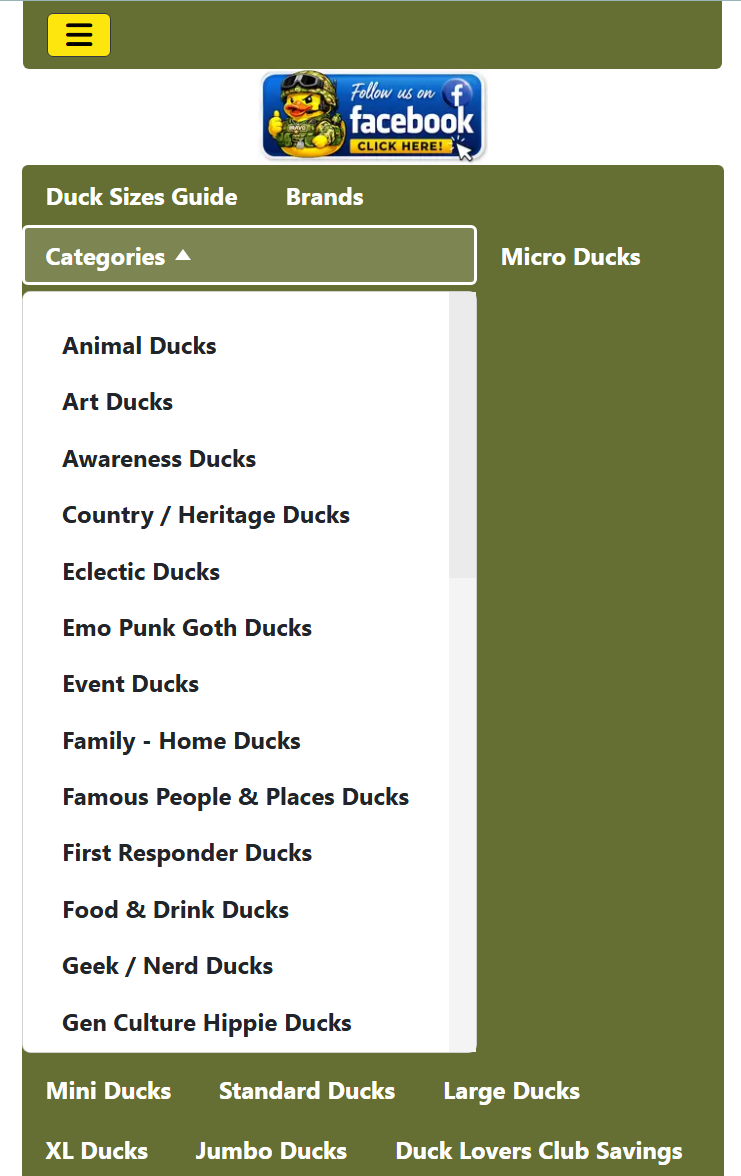This screenshot has height=1176, width=741.
Task: Go to Standard Ducks
Action: point(307,1090)
